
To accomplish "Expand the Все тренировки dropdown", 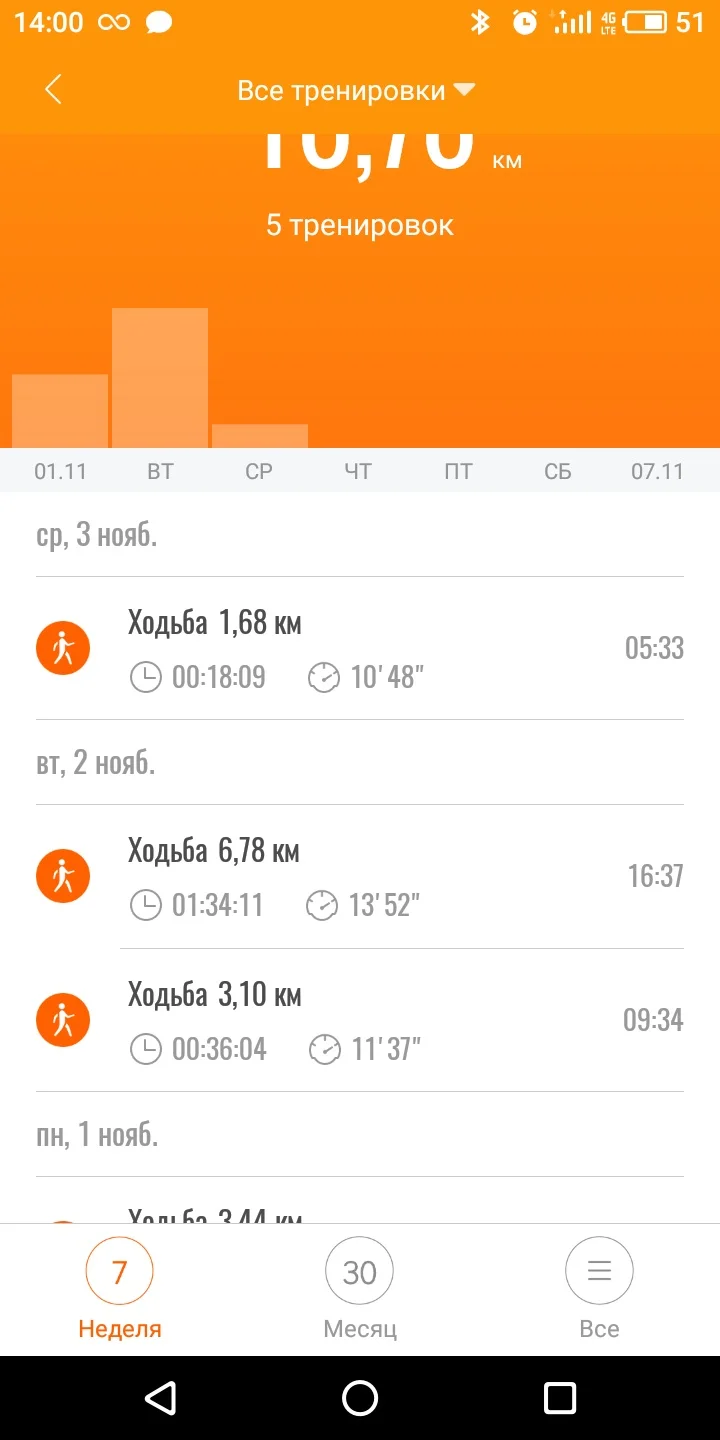I will coord(355,91).
